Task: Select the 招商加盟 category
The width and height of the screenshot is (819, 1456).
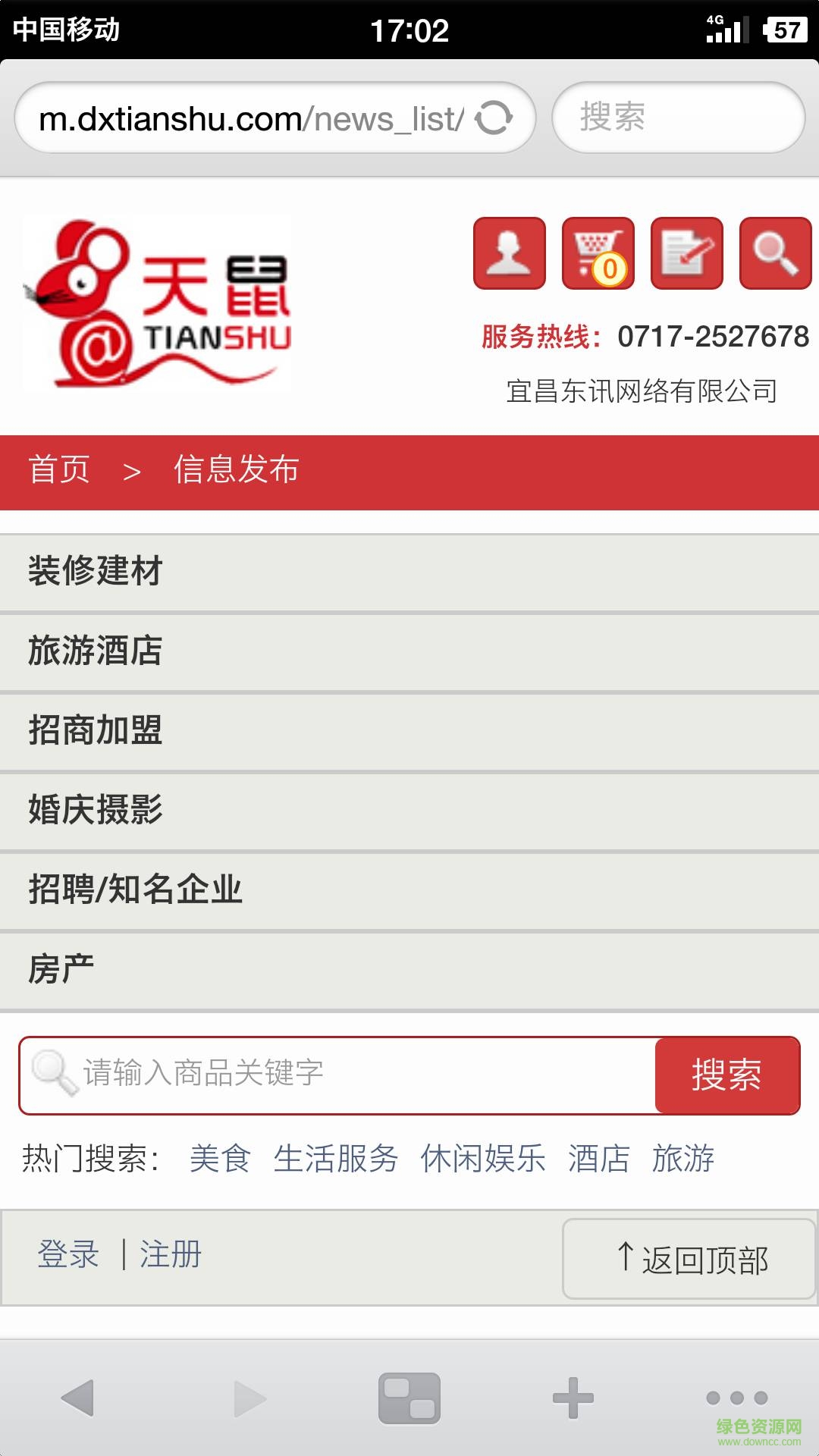Action: click(409, 731)
